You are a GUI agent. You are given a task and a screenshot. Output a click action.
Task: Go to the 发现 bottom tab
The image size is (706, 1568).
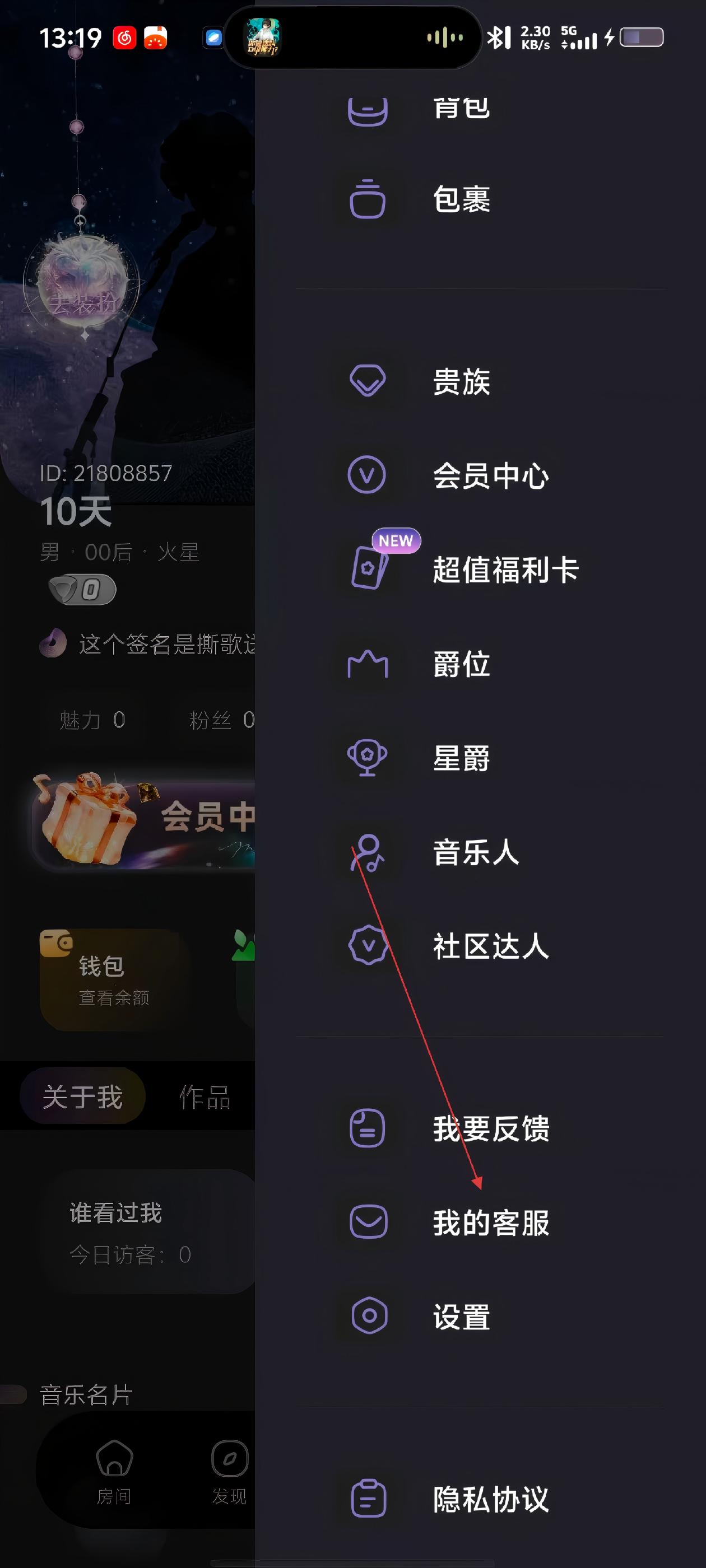pos(229,1470)
